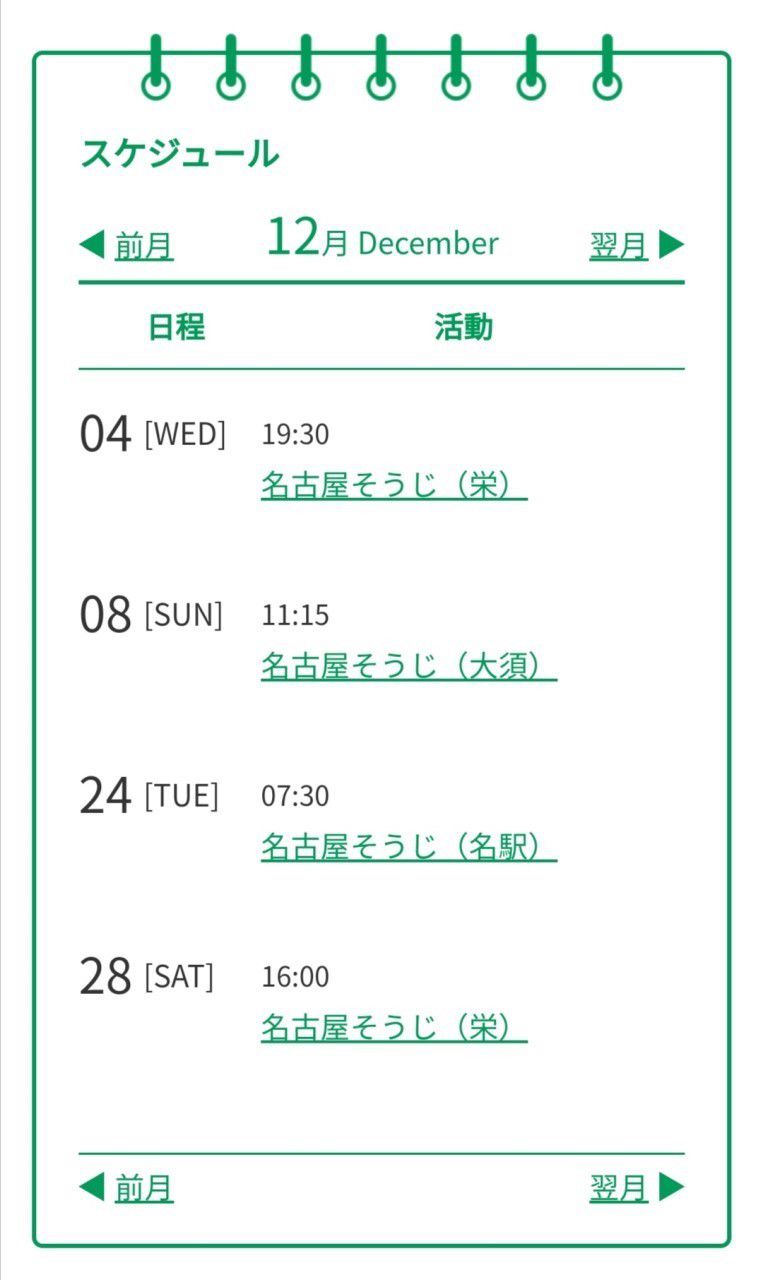763x1280 pixels.
Task: Open the 04 WED 名古屋そうじ（栄） event
Action: 393,486
